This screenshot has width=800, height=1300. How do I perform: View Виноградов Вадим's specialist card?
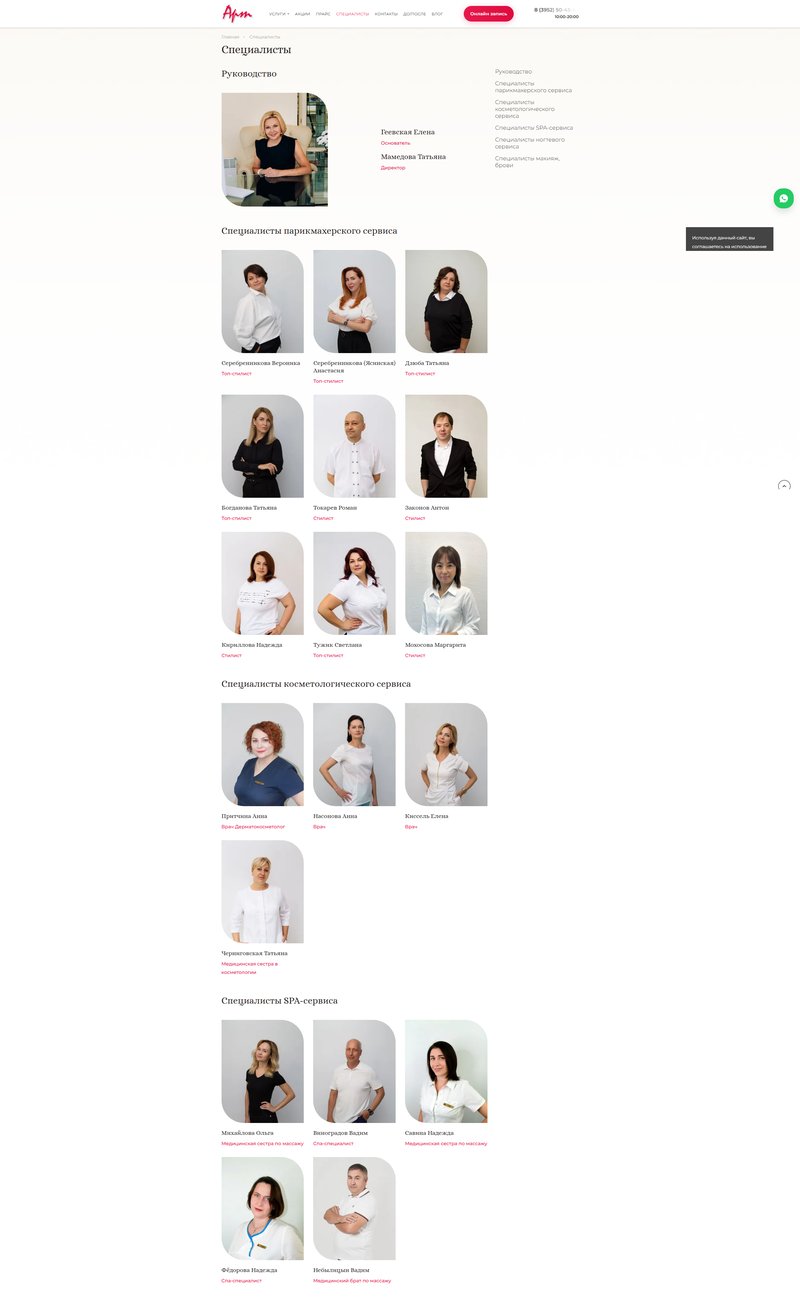354,1072
